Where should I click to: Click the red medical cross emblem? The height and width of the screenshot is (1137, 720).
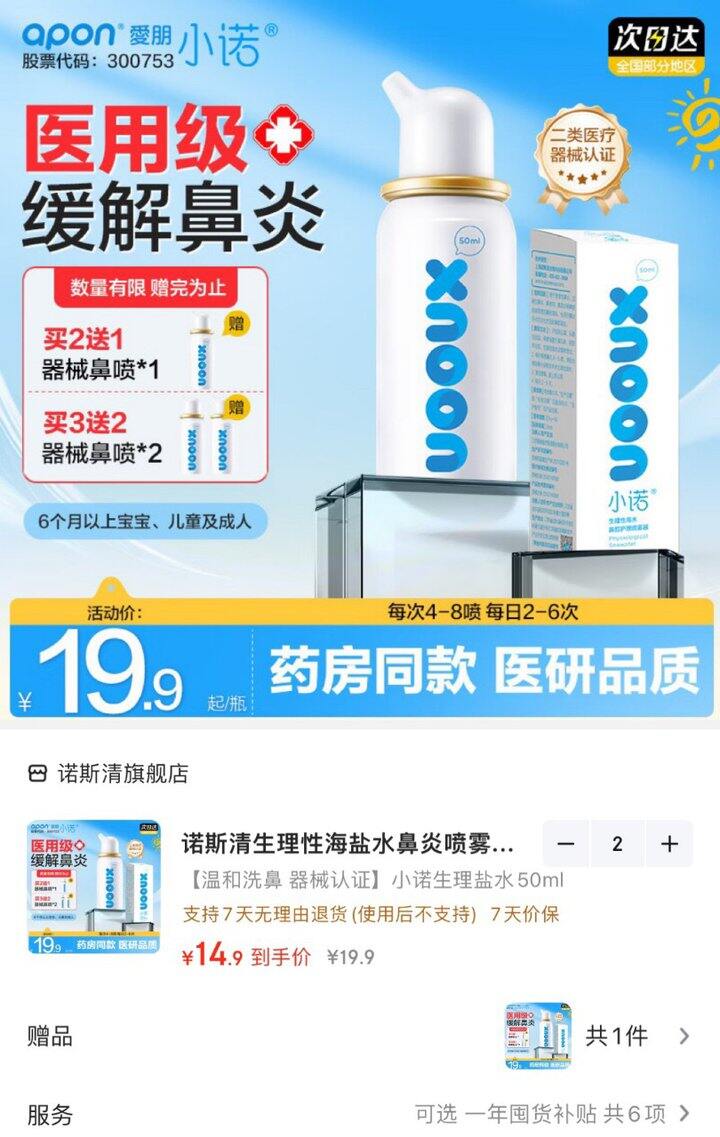coord(286,132)
